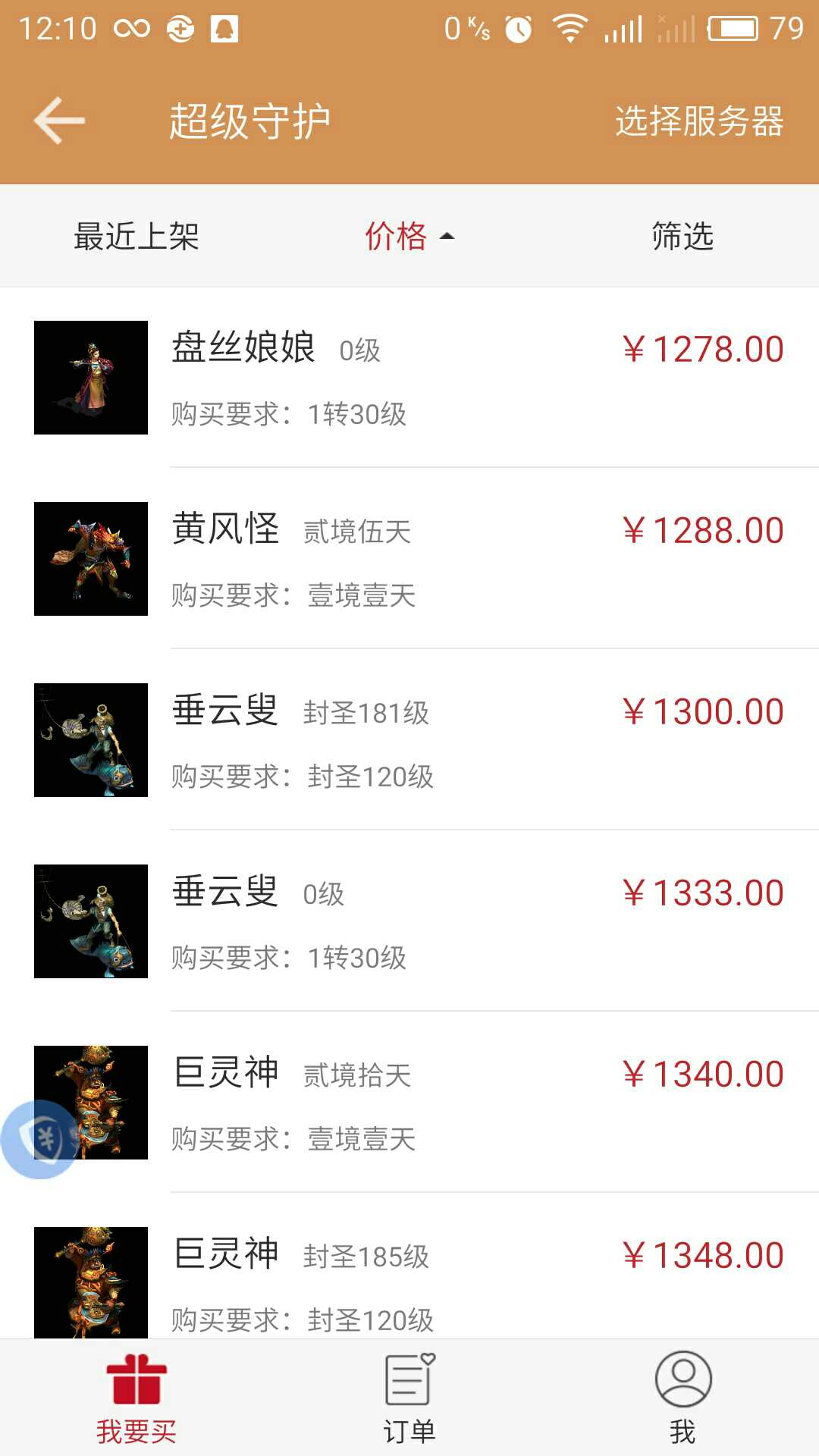Open 巨灵神 封圣185级 listing
The image size is (819, 1456).
[x=409, y=1266]
